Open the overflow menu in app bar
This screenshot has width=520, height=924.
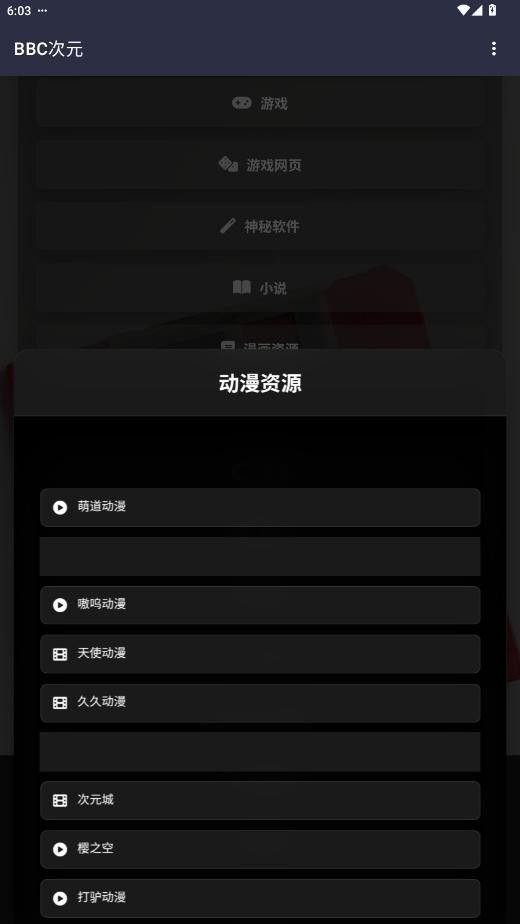(493, 49)
